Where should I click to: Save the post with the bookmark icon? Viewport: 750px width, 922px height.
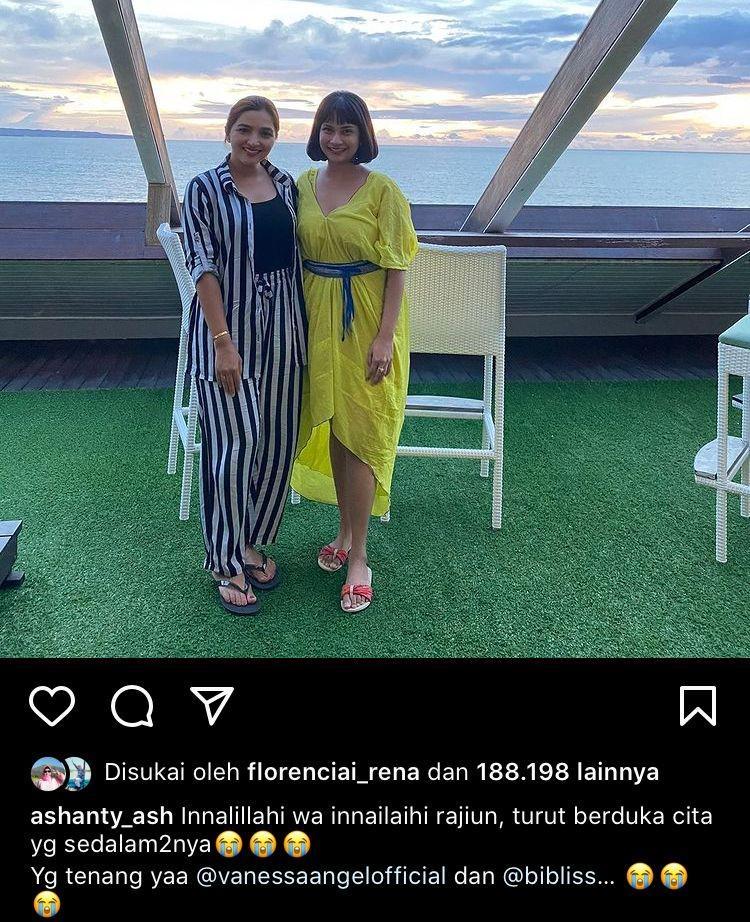(698, 706)
